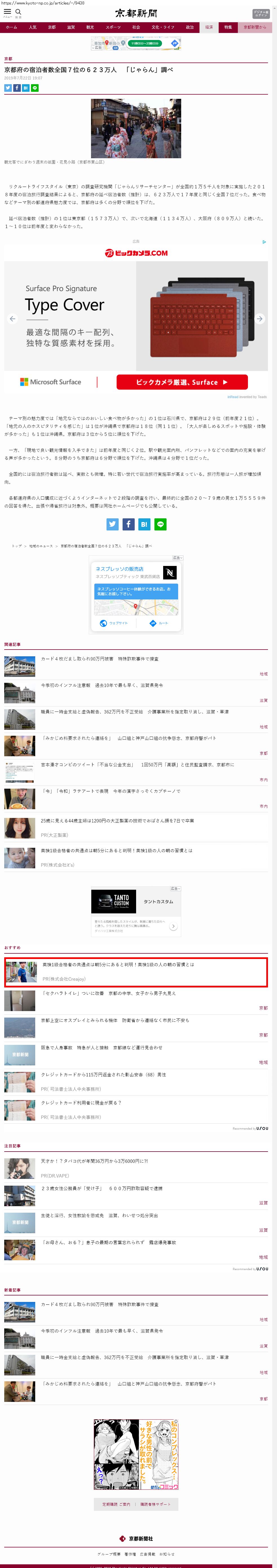Screen dimensions: 277x1568
Task: Tap 定期購読 ご案内 link
Action: tap(116, 1504)
